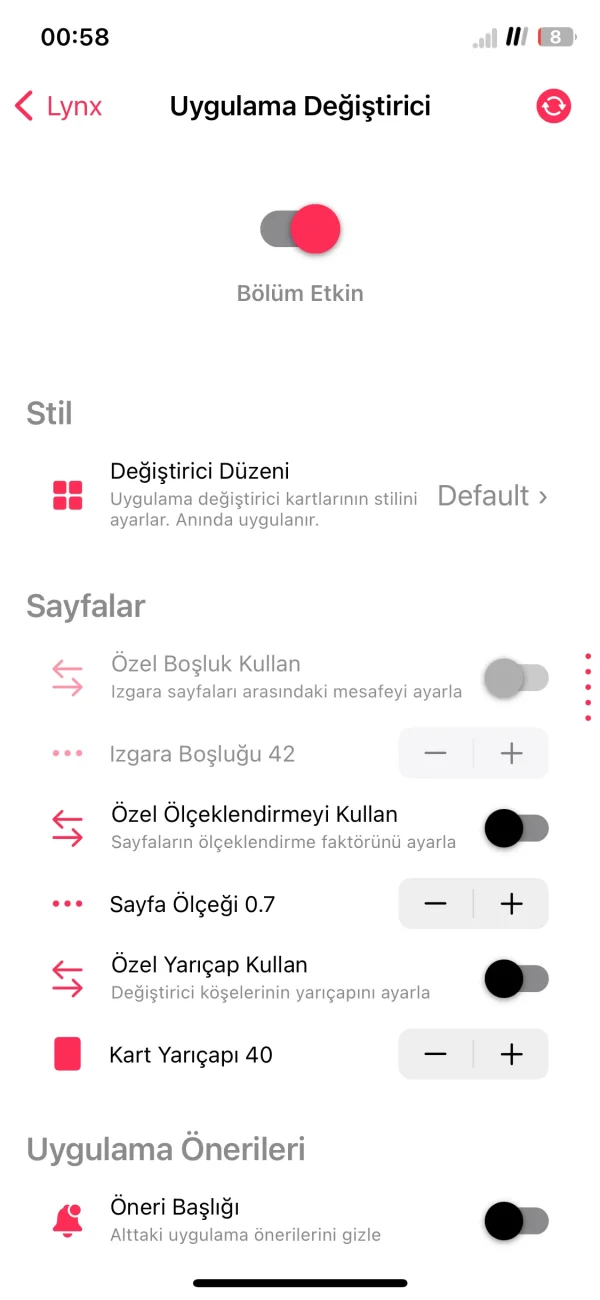Decrease Kart Yarıçapı value
600x1300 pixels.
435,1054
